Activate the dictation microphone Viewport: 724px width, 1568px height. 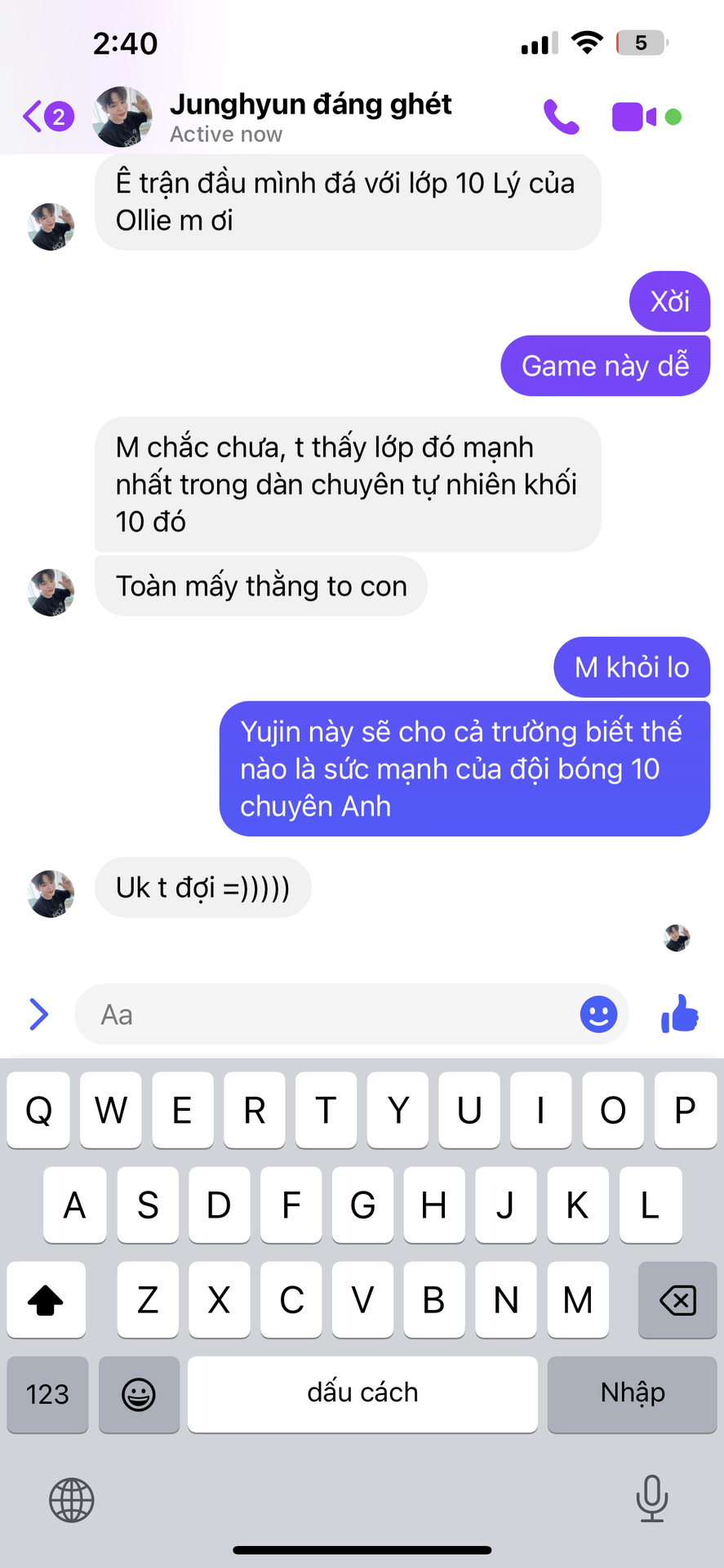[651, 1499]
